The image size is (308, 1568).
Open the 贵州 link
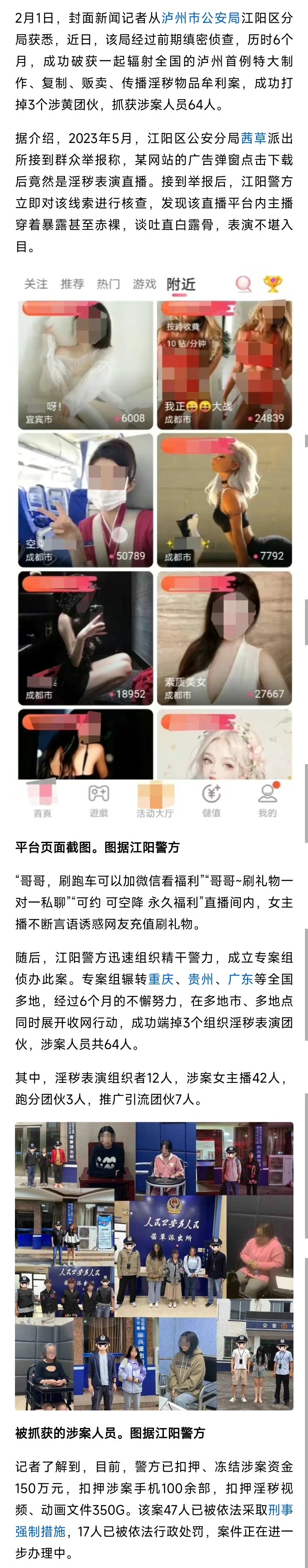200,979
